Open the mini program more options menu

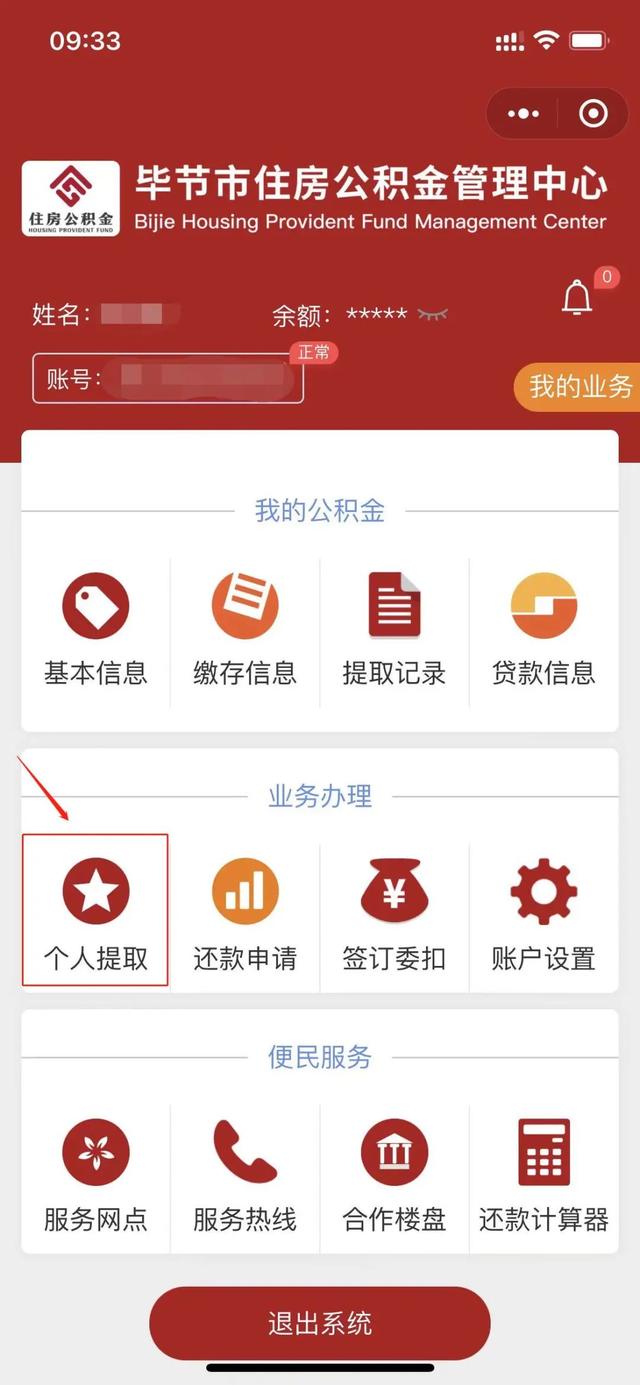(523, 114)
